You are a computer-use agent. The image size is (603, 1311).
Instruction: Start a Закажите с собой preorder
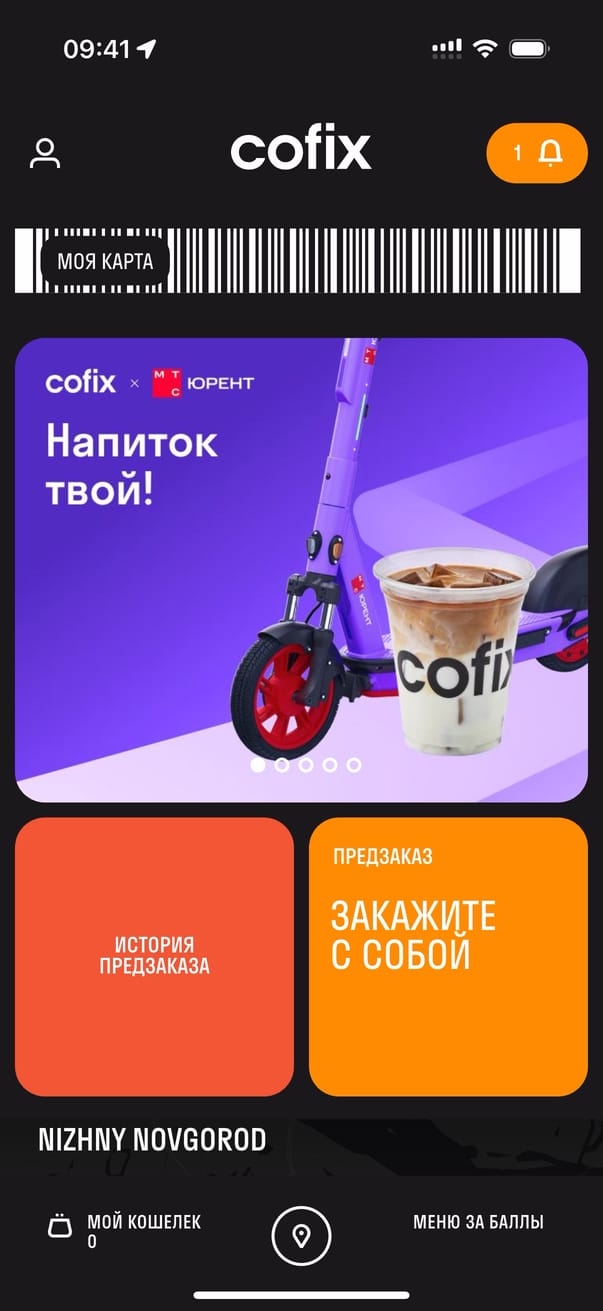[x=447, y=956]
